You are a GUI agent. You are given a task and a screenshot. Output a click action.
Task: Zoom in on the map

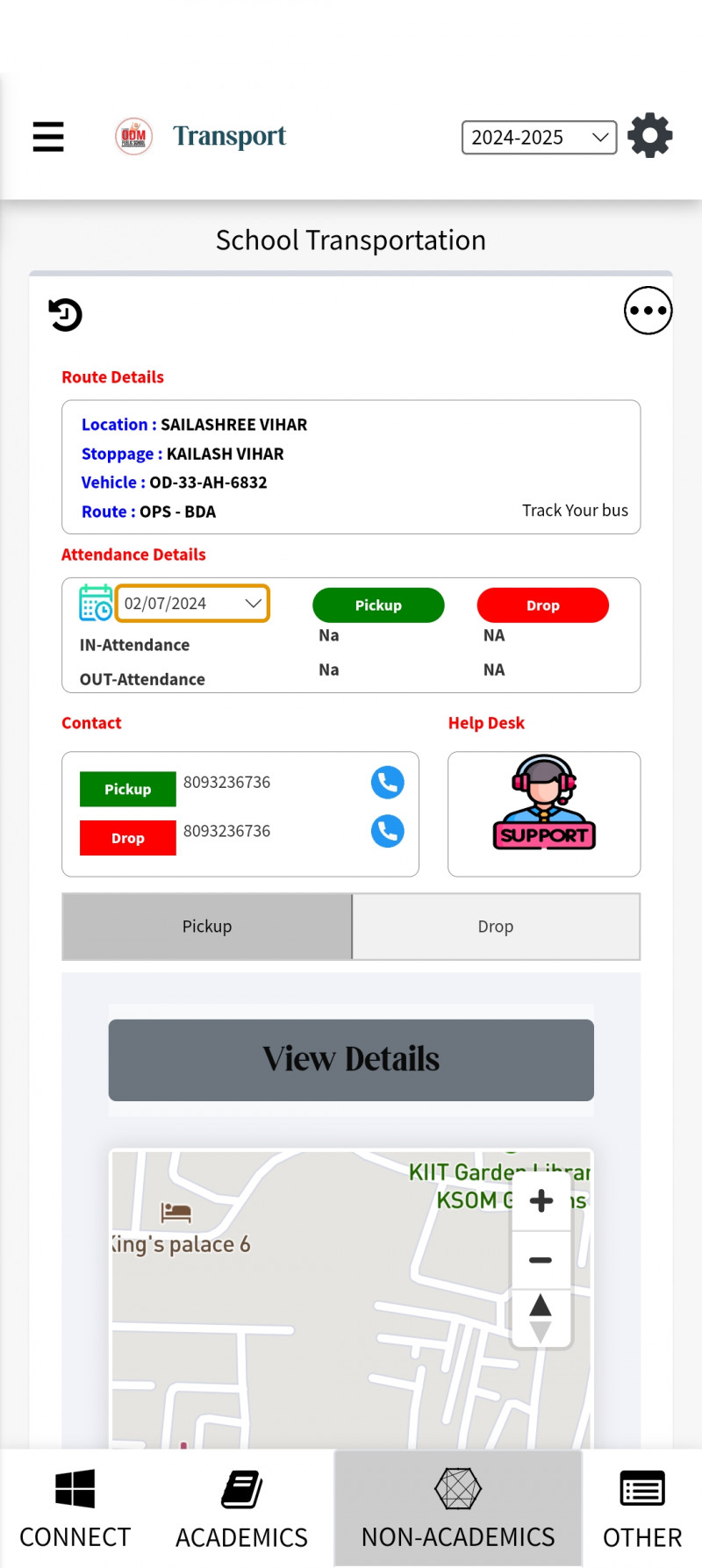[x=541, y=1201]
